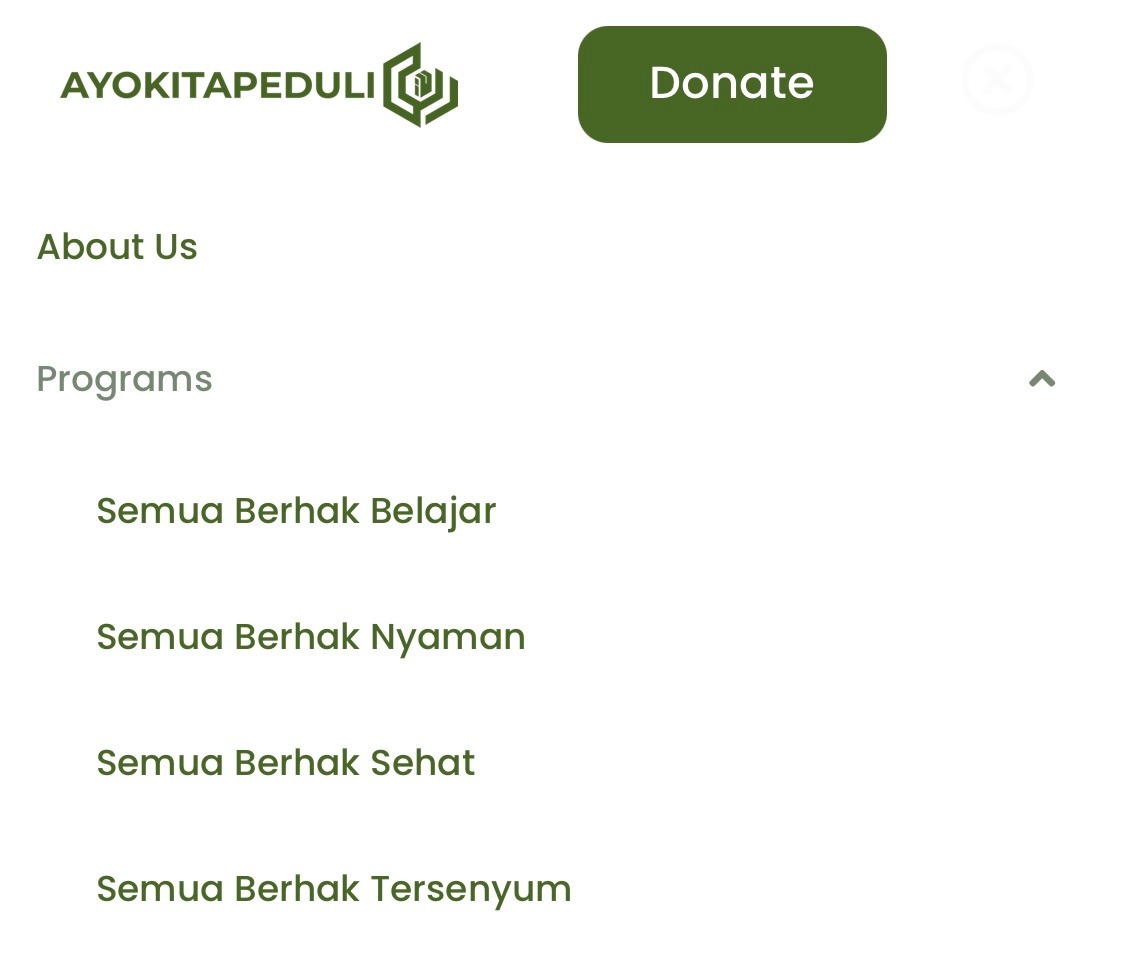The width and height of the screenshot is (1125, 977).
Task: Go to Semua Berhak Sehat
Action: click(x=285, y=763)
